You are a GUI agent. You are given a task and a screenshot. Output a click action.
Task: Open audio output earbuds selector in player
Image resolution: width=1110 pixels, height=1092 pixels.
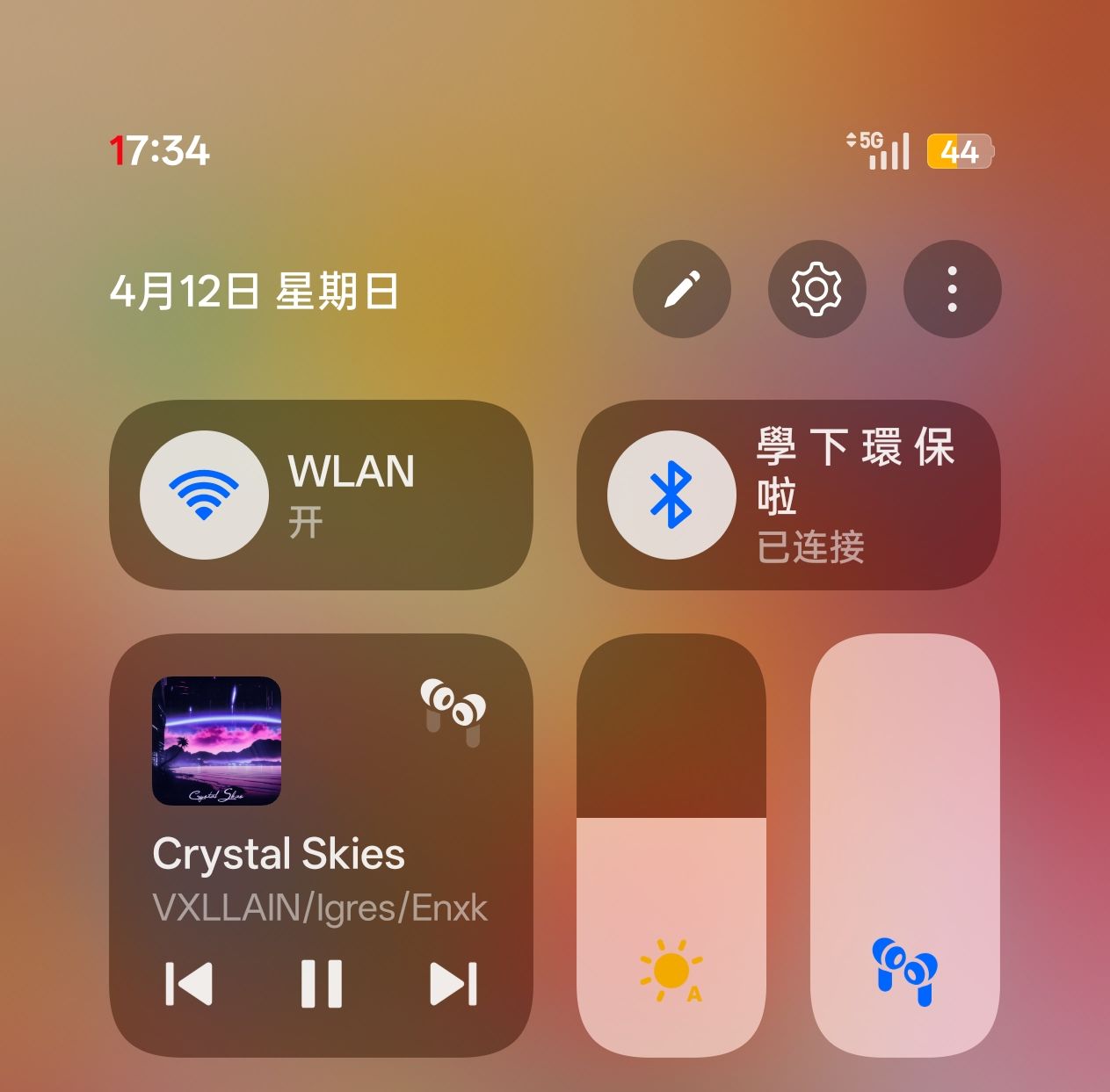pyautogui.click(x=453, y=711)
